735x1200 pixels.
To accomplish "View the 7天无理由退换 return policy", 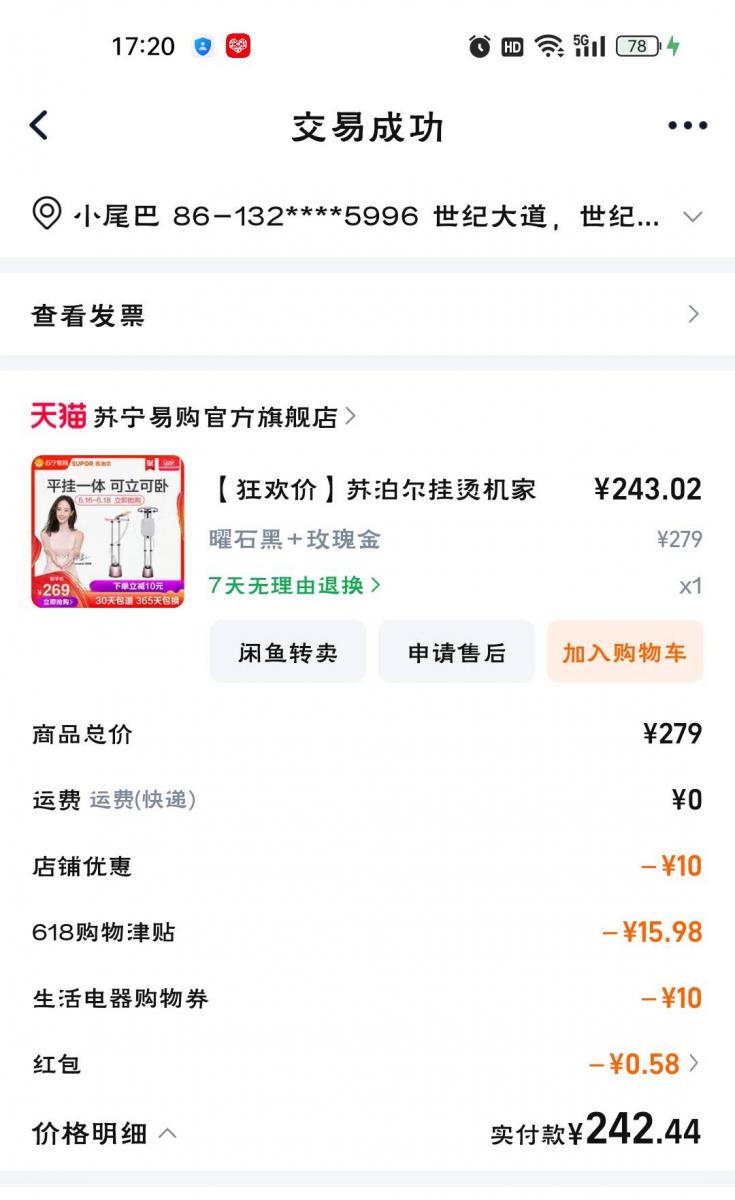I will point(294,585).
